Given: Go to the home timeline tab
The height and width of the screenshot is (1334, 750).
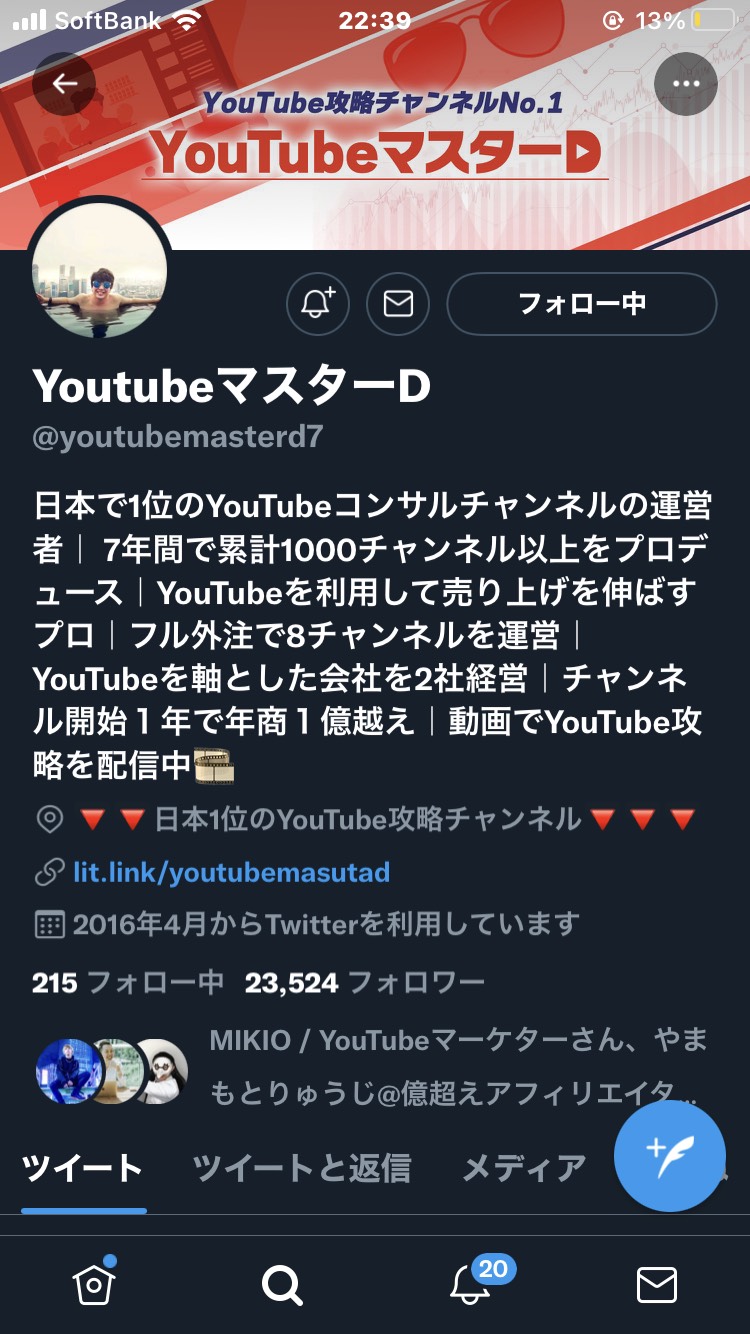Looking at the screenshot, I should coord(93,1284).
